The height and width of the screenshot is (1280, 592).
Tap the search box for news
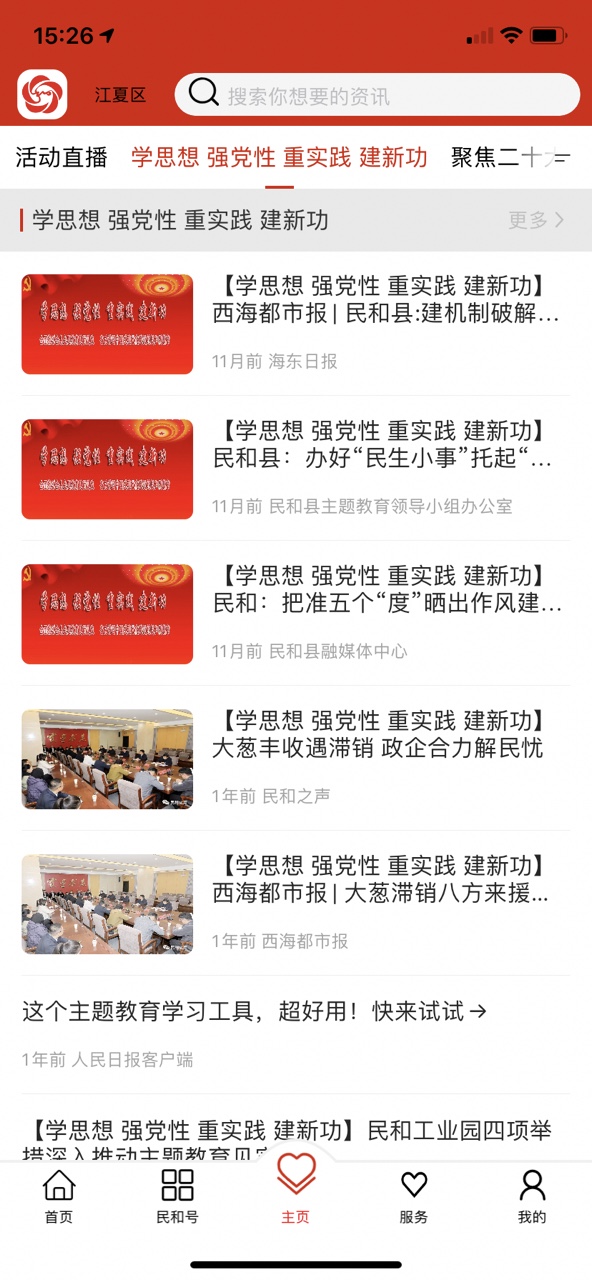point(377,95)
